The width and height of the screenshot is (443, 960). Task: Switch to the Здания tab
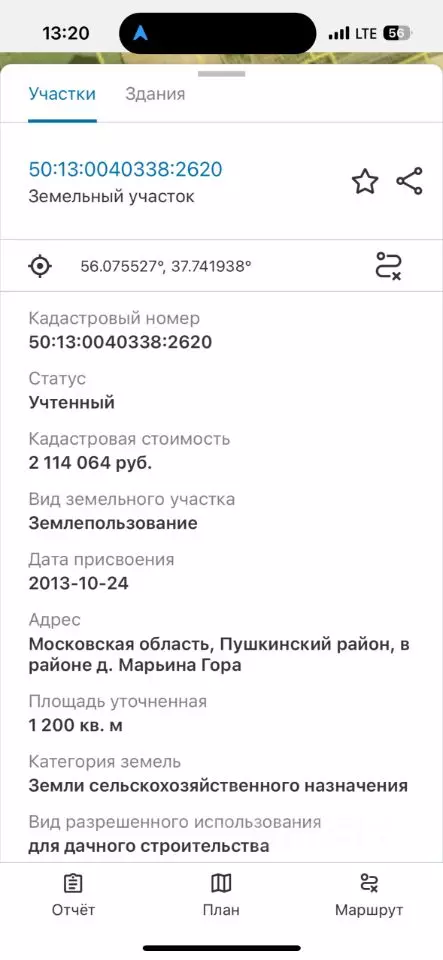tap(155, 94)
